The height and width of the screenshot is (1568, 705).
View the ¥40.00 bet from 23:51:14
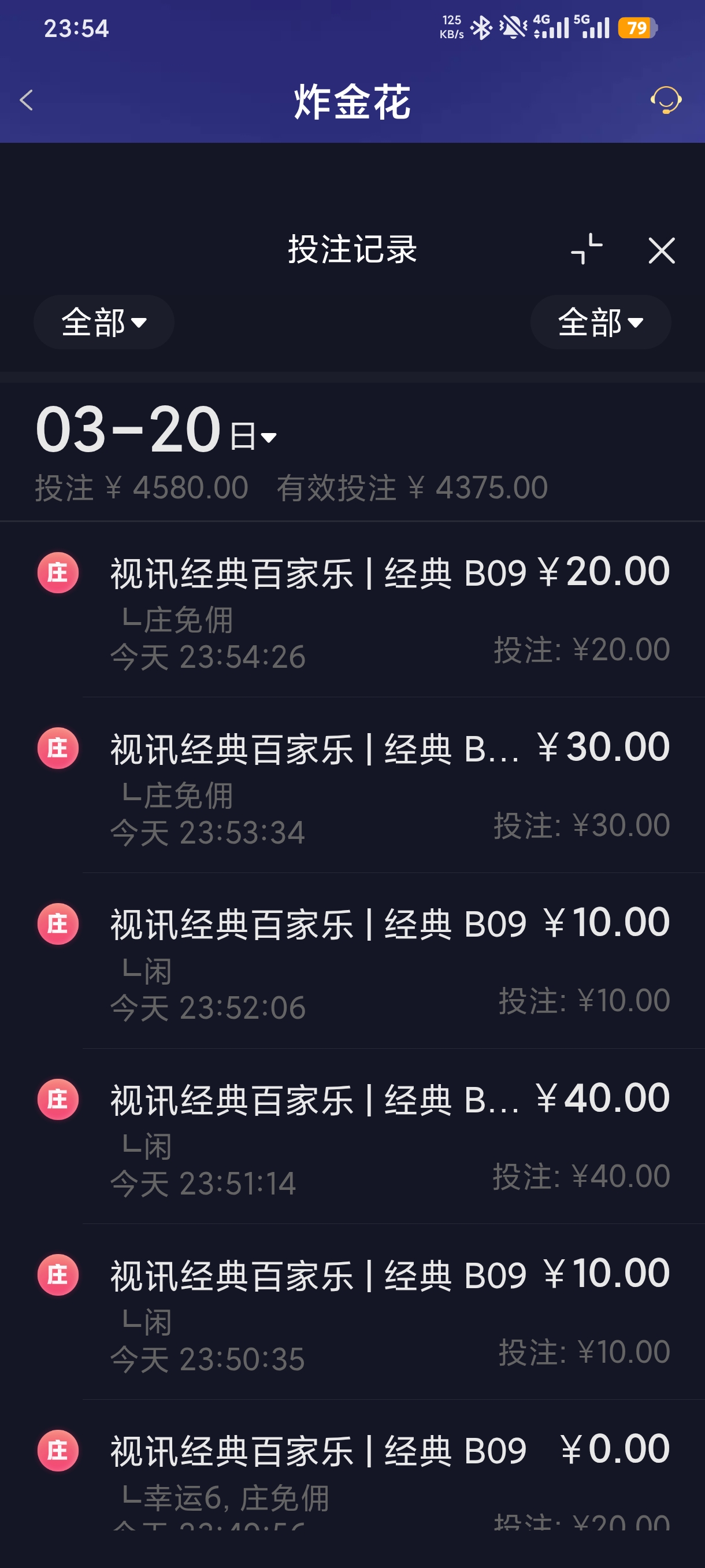(x=389, y=1138)
